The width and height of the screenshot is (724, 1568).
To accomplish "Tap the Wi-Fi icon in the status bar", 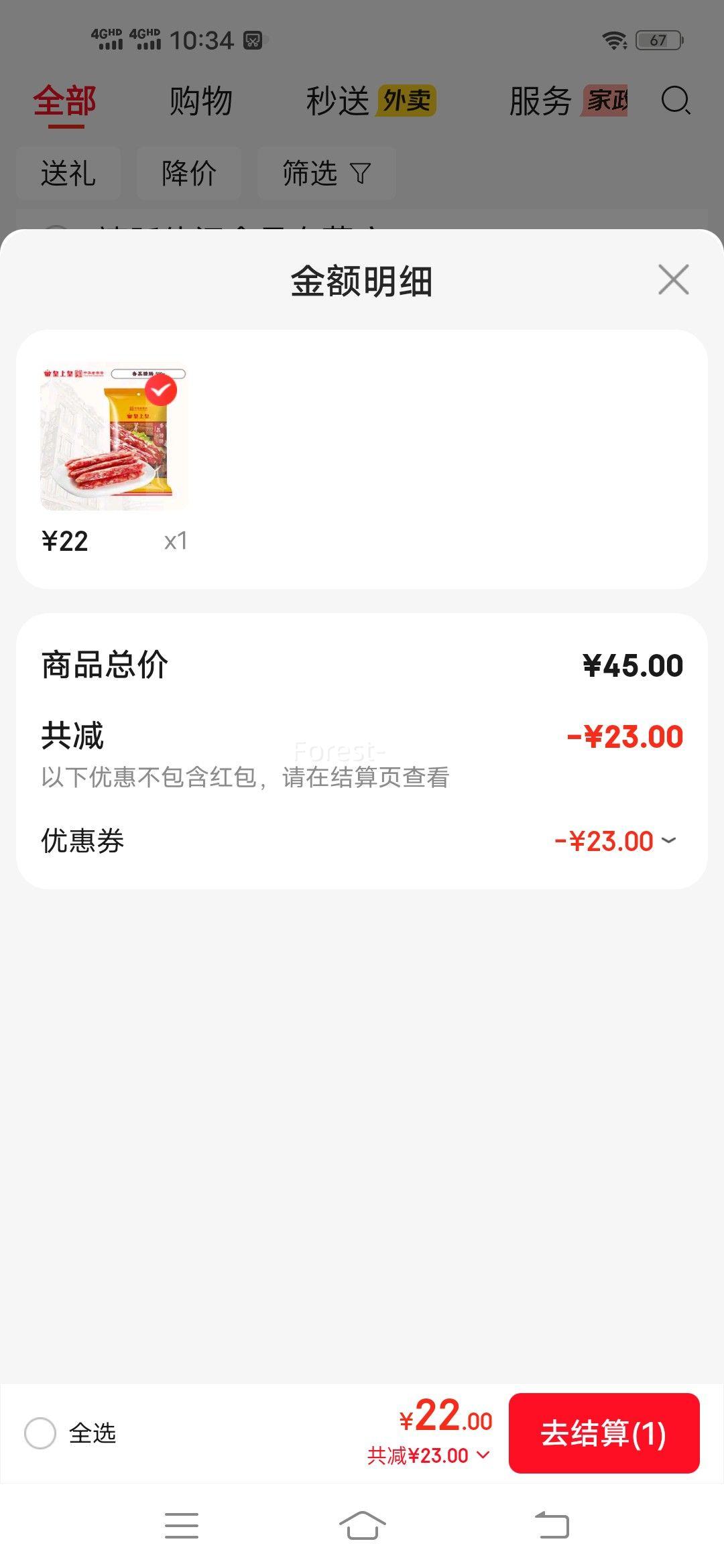I will tap(613, 40).
